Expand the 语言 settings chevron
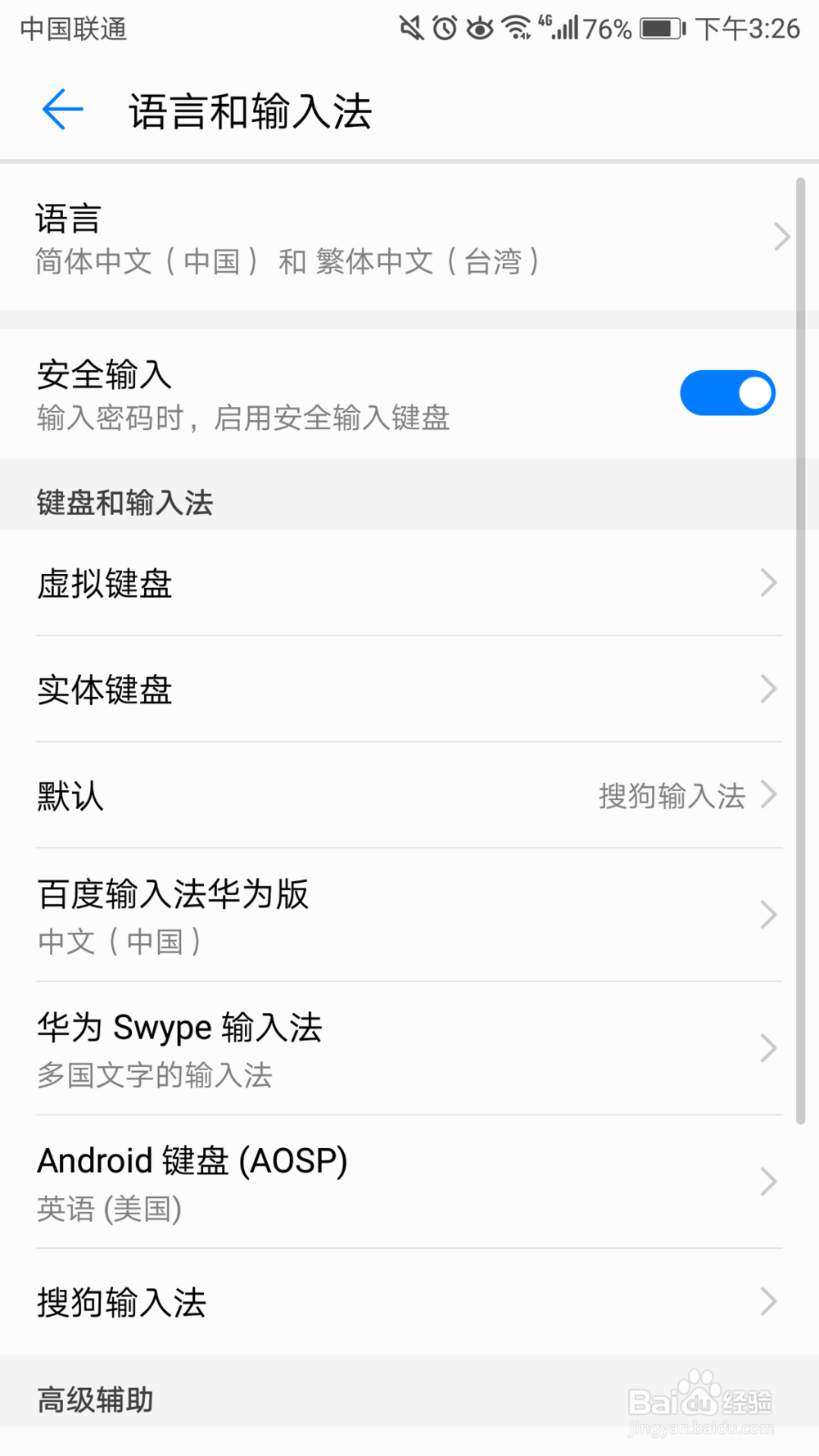819x1456 pixels. (781, 237)
